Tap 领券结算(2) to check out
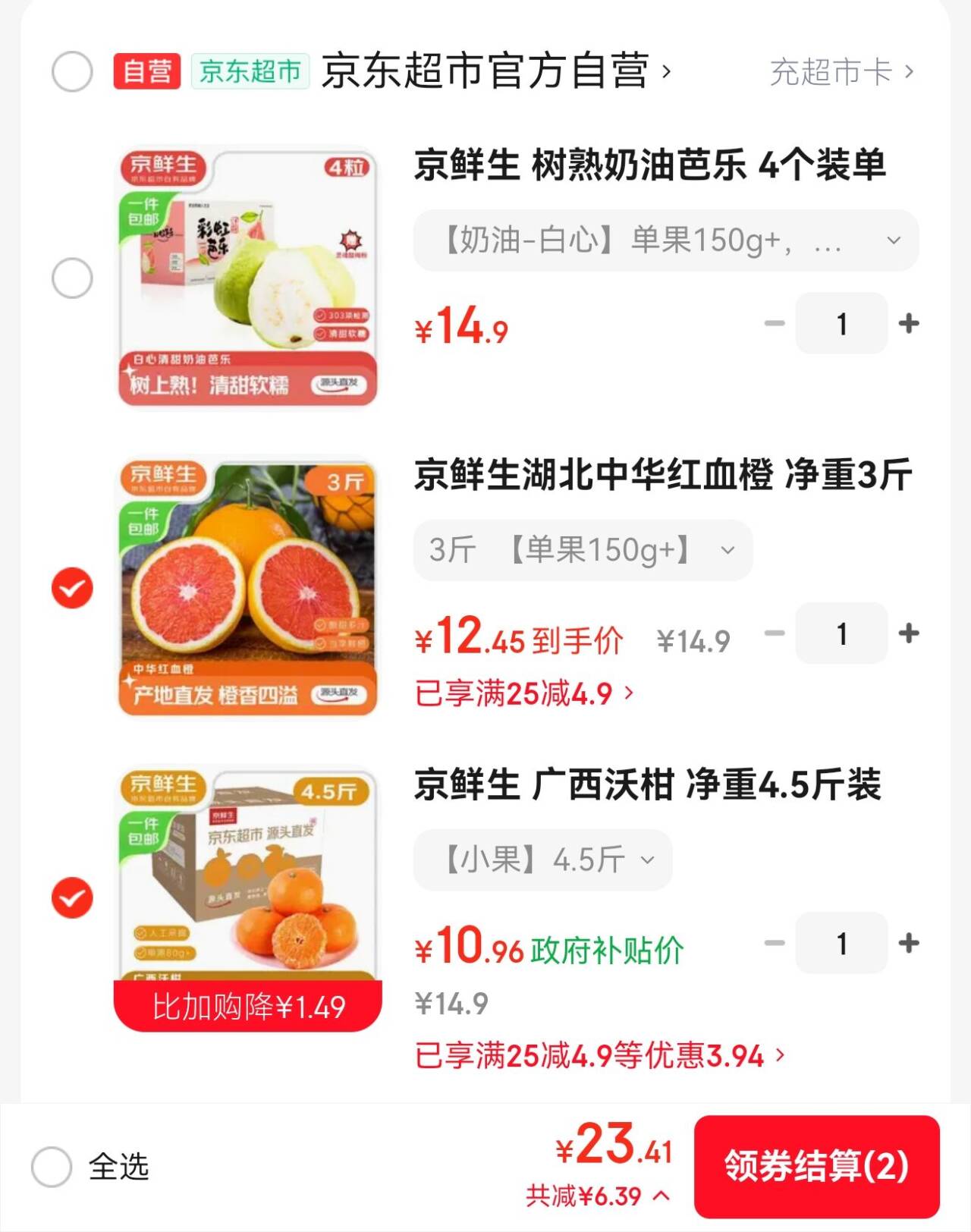This screenshot has height=1232, width=971. pyautogui.click(x=816, y=1166)
